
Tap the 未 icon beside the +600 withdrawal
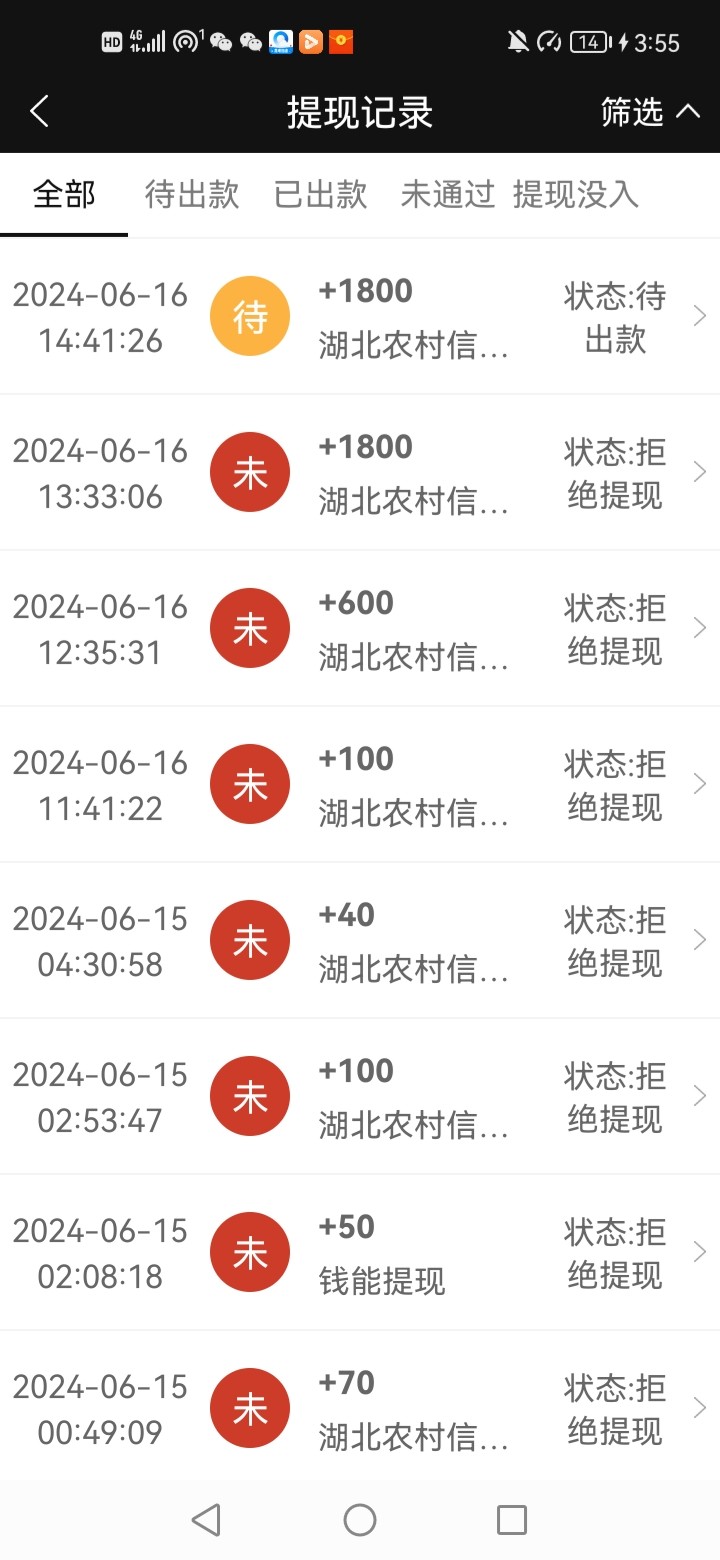(x=249, y=627)
